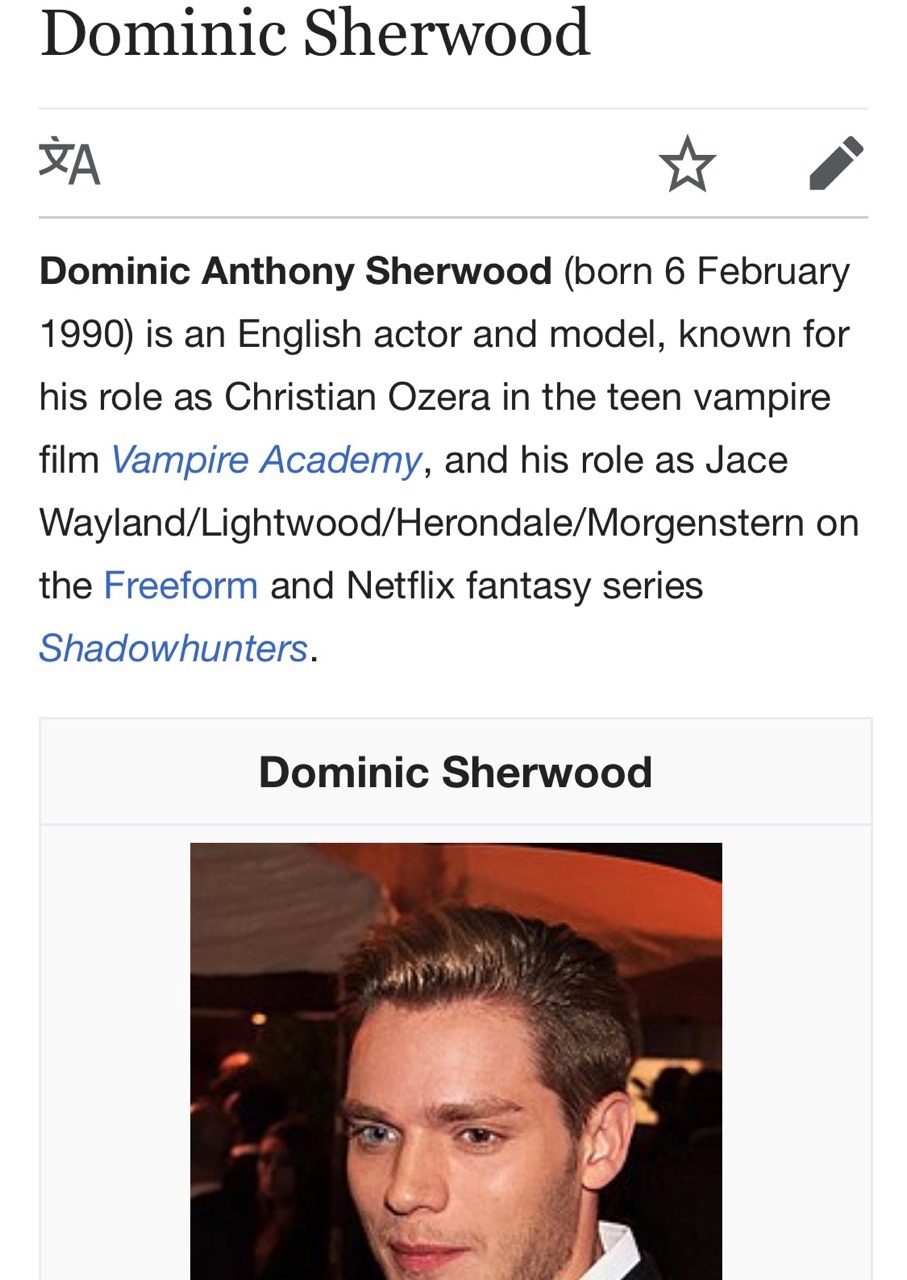View the infobox photo full size
This screenshot has width=907, height=1280.
click(x=455, y=1060)
